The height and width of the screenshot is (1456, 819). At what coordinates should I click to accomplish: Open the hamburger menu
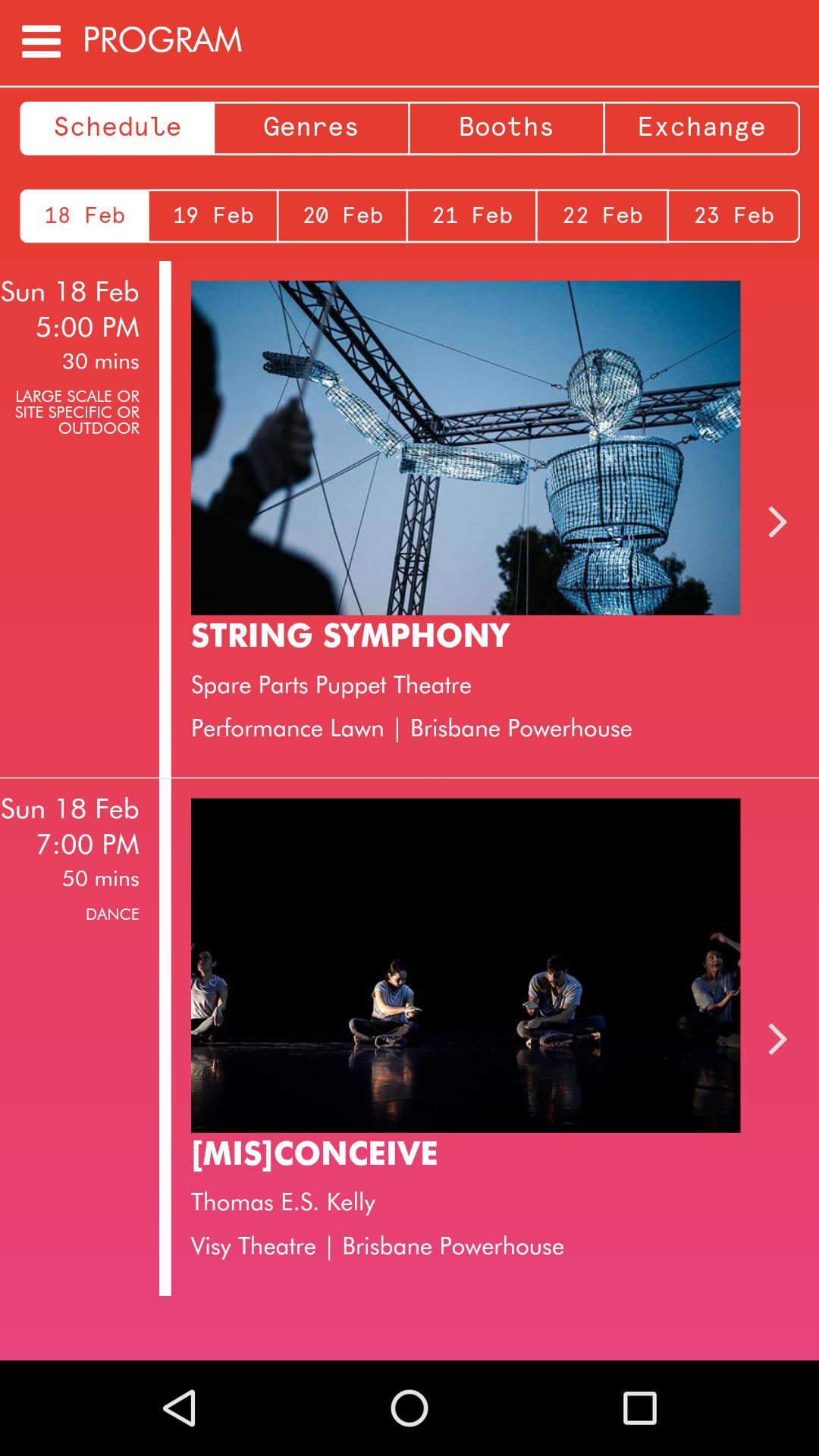coord(41,41)
